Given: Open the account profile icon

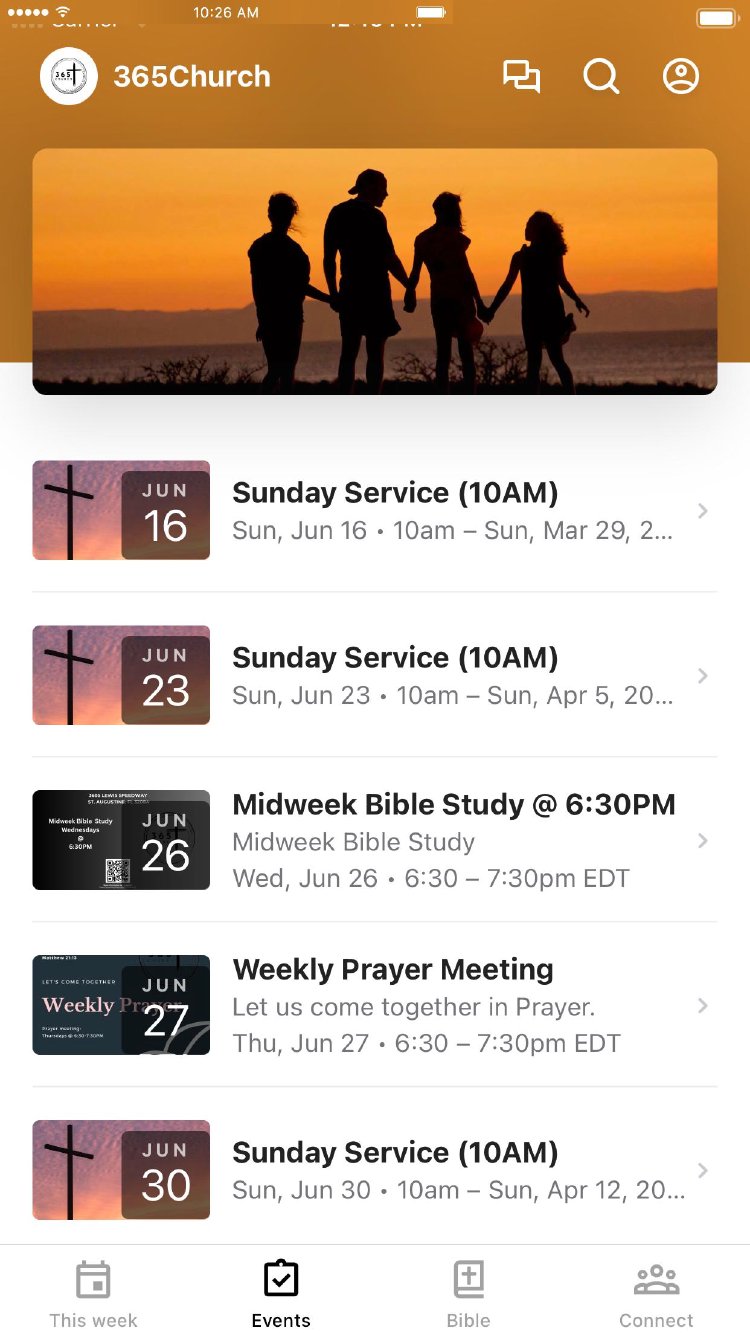Looking at the screenshot, I should (x=681, y=76).
